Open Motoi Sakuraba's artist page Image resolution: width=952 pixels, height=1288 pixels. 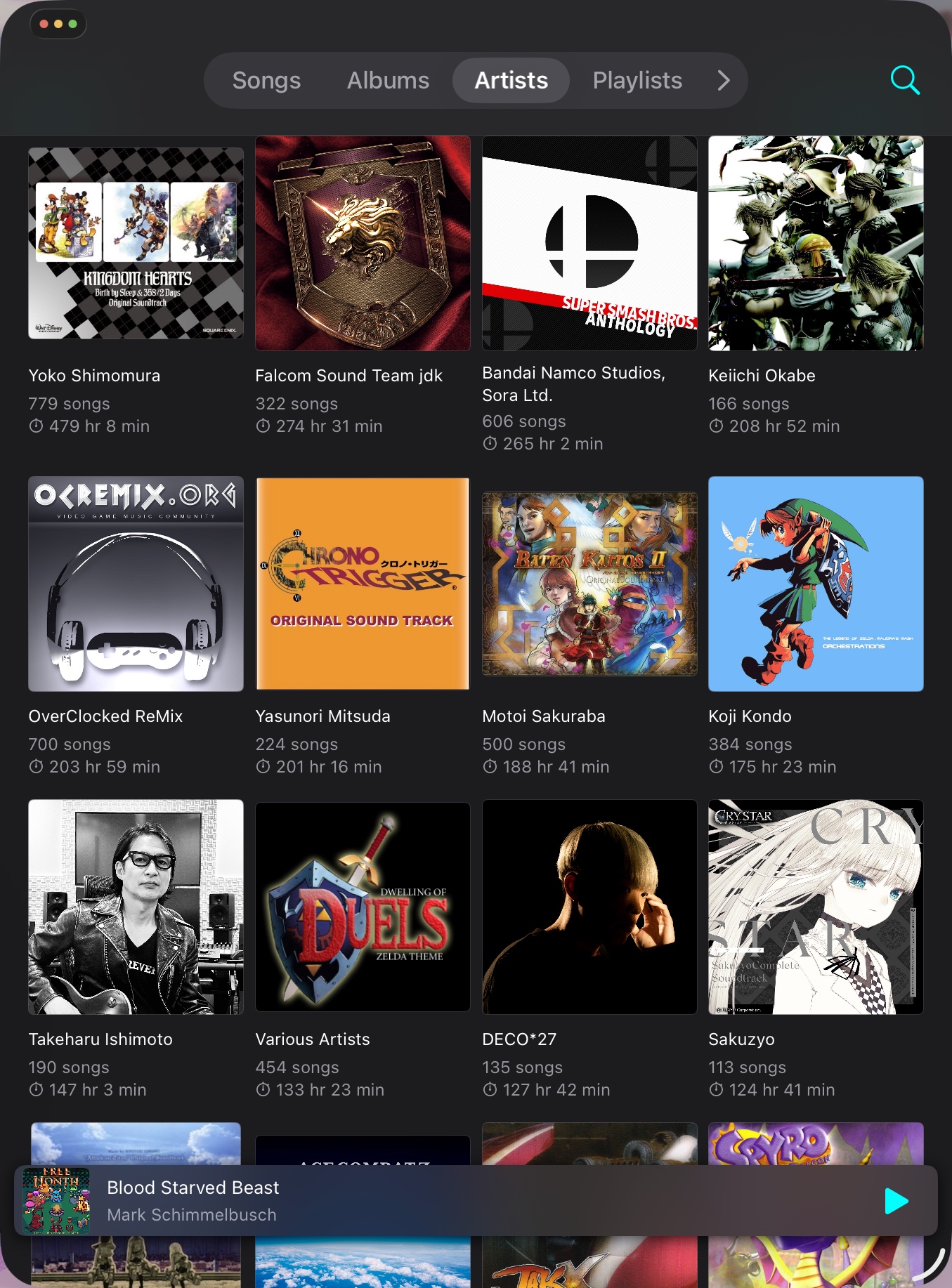pos(589,584)
